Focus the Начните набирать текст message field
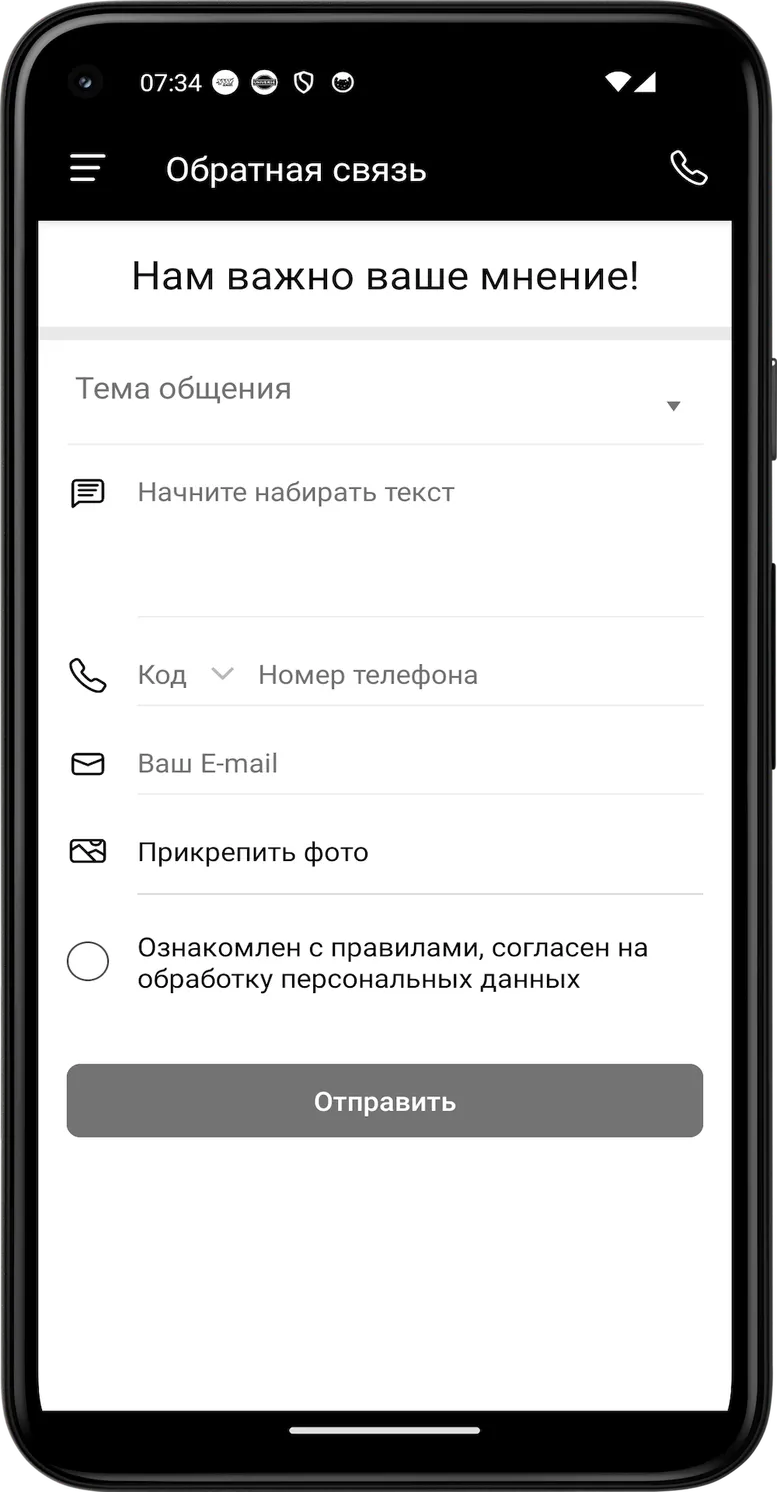 (420, 542)
